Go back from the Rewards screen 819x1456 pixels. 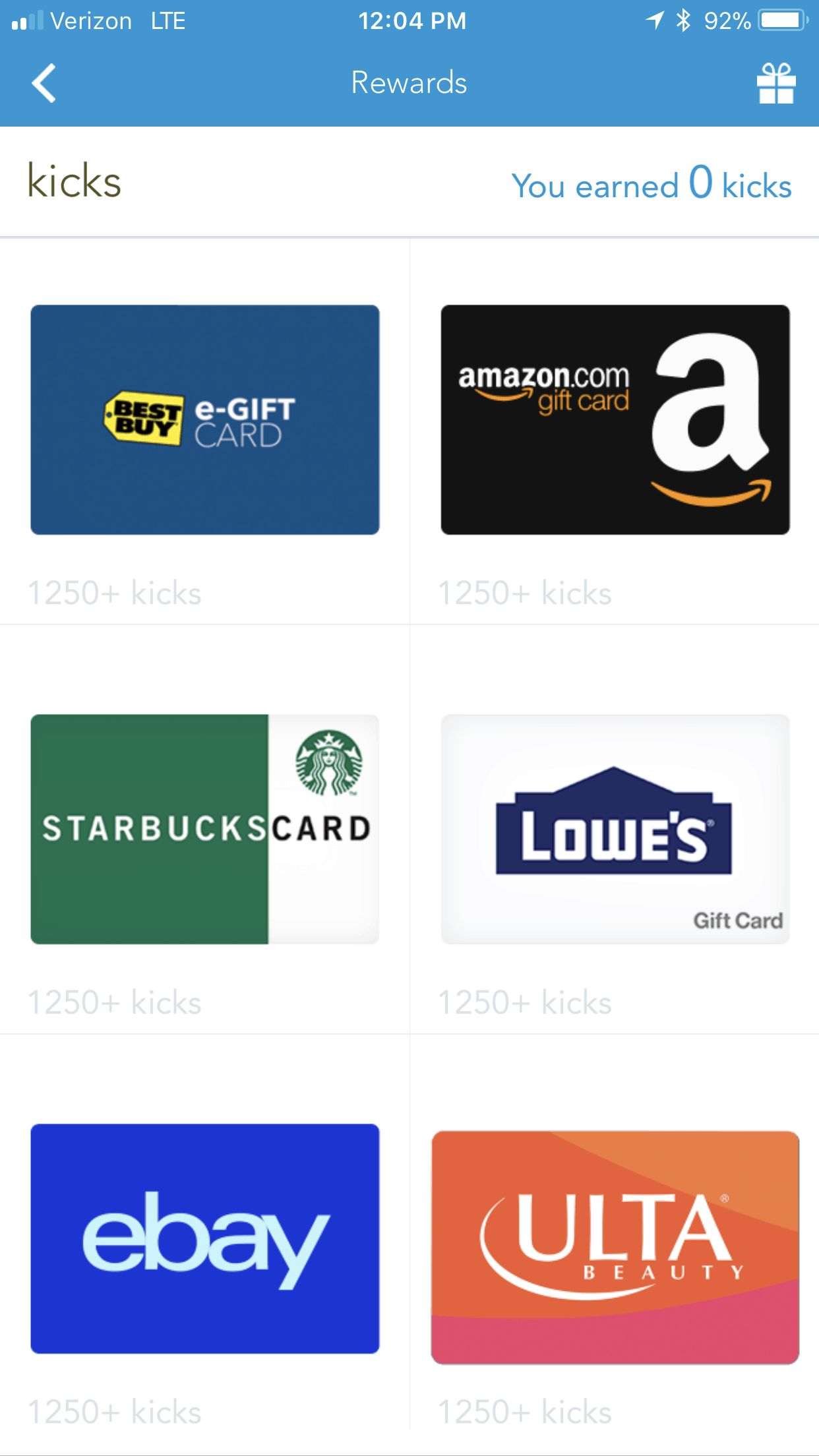point(44,83)
